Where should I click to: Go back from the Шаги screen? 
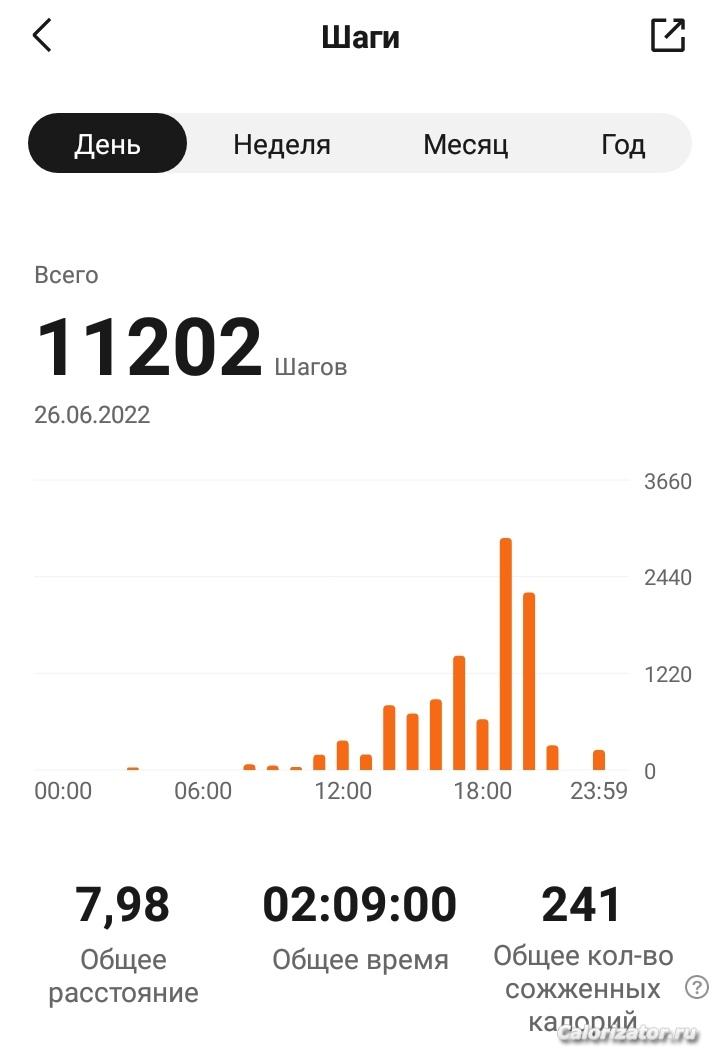[x=42, y=36]
